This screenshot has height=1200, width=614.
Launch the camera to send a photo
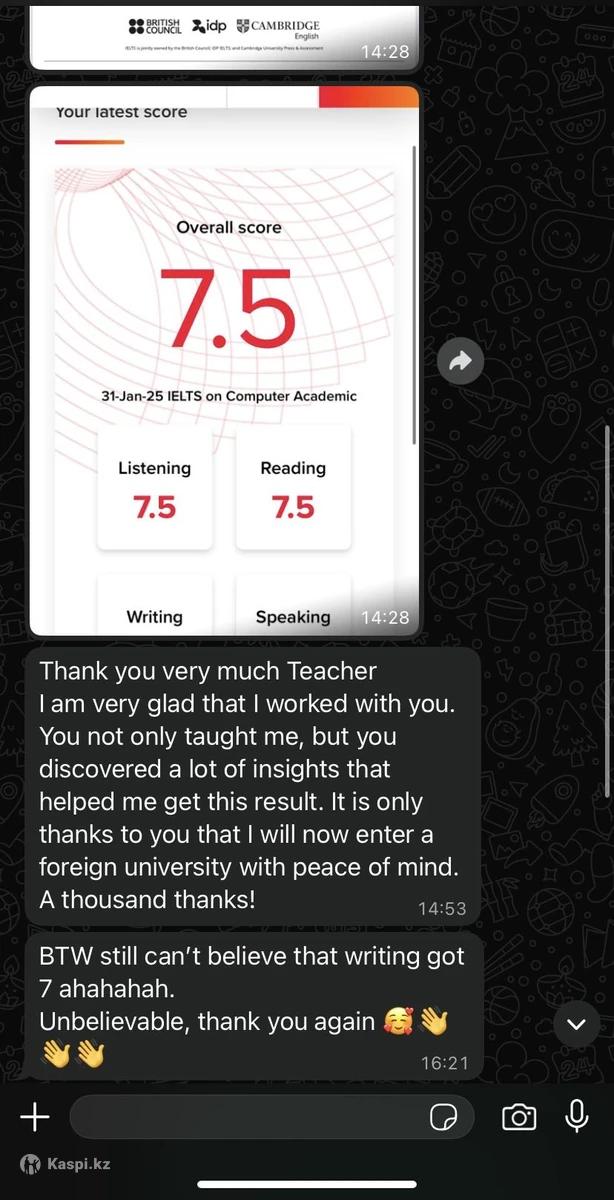(x=518, y=1117)
